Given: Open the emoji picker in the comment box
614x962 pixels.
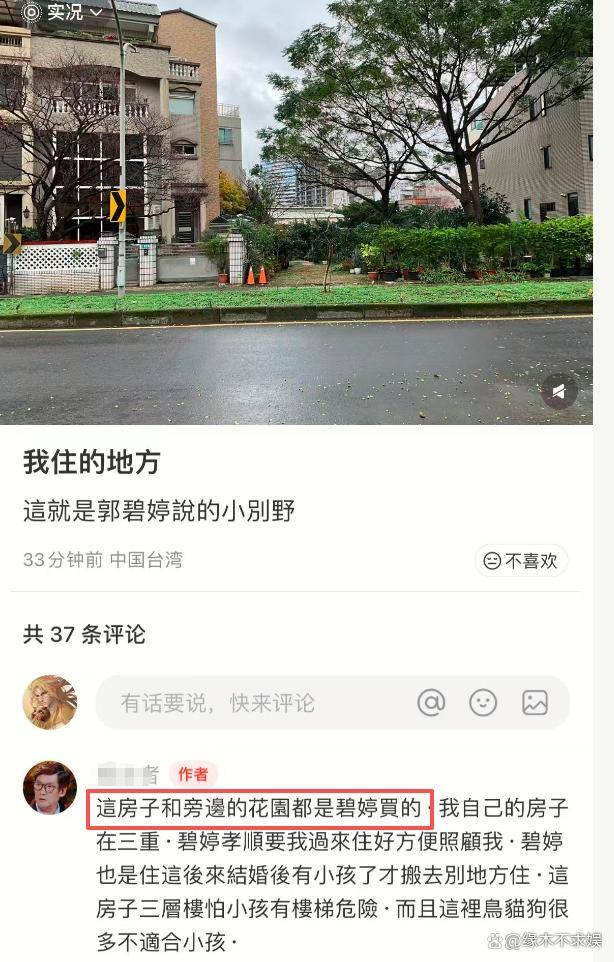Looking at the screenshot, I should pos(483,703).
